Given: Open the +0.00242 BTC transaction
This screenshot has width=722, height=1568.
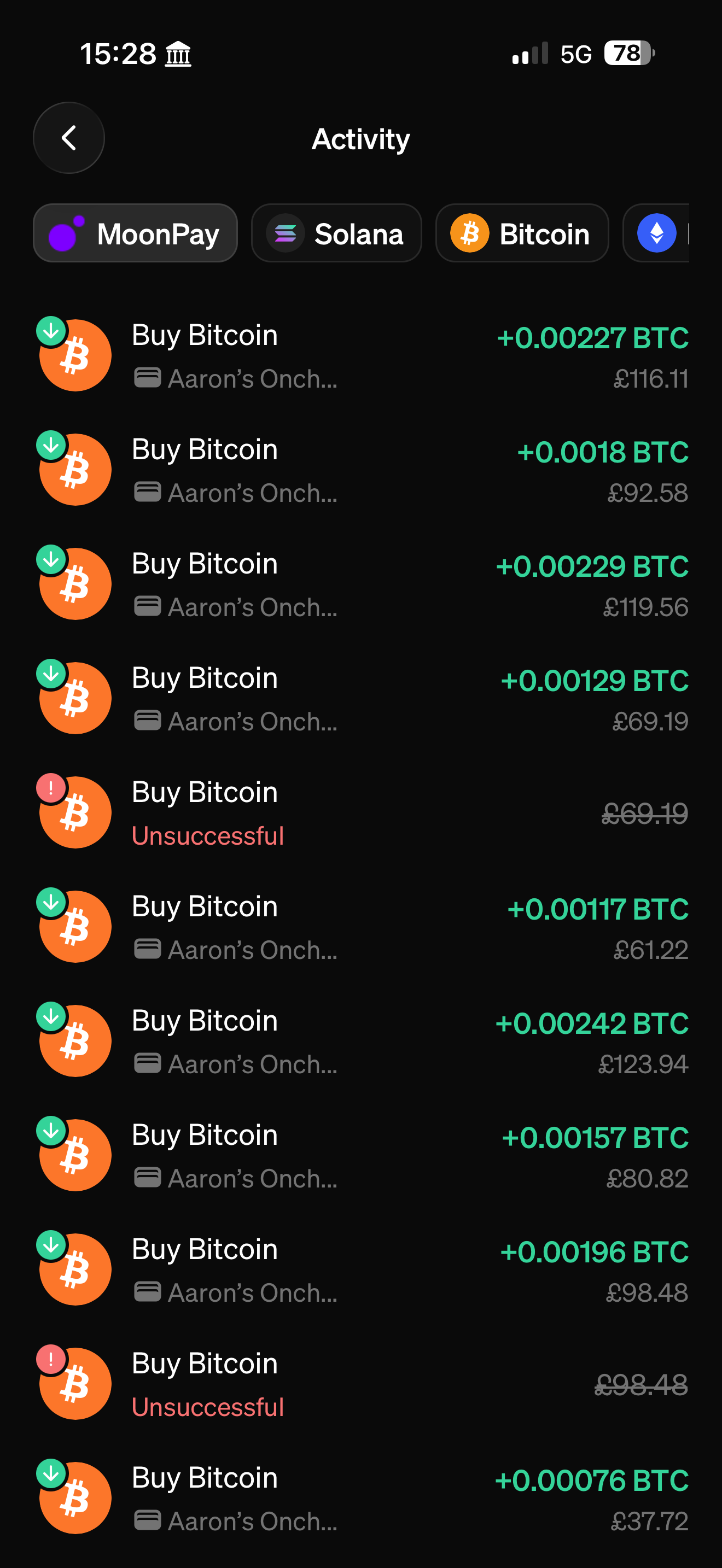Looking at the screenshot, I should (x=360, y=1042).
